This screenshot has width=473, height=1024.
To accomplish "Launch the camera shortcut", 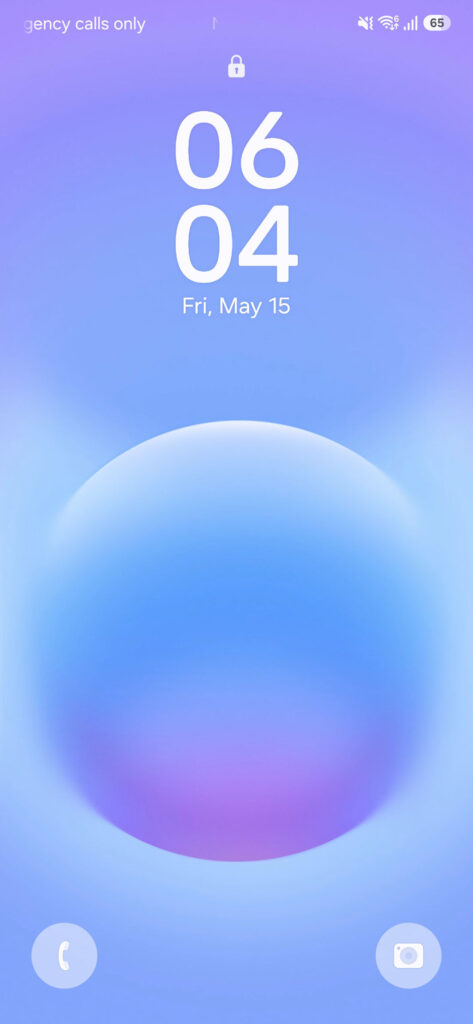I will click(408, 955).
